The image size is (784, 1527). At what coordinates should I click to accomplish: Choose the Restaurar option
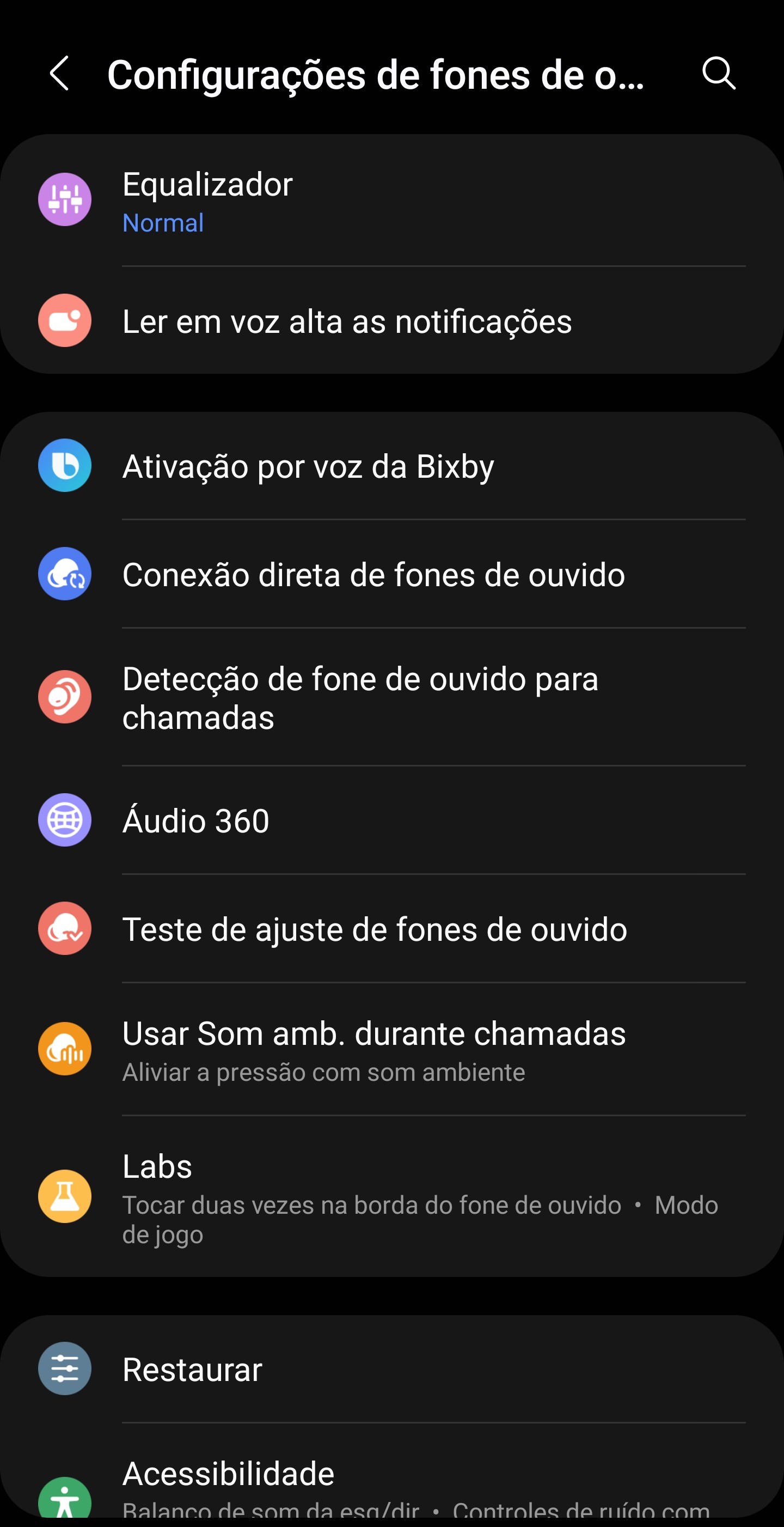pos(391,1370)
